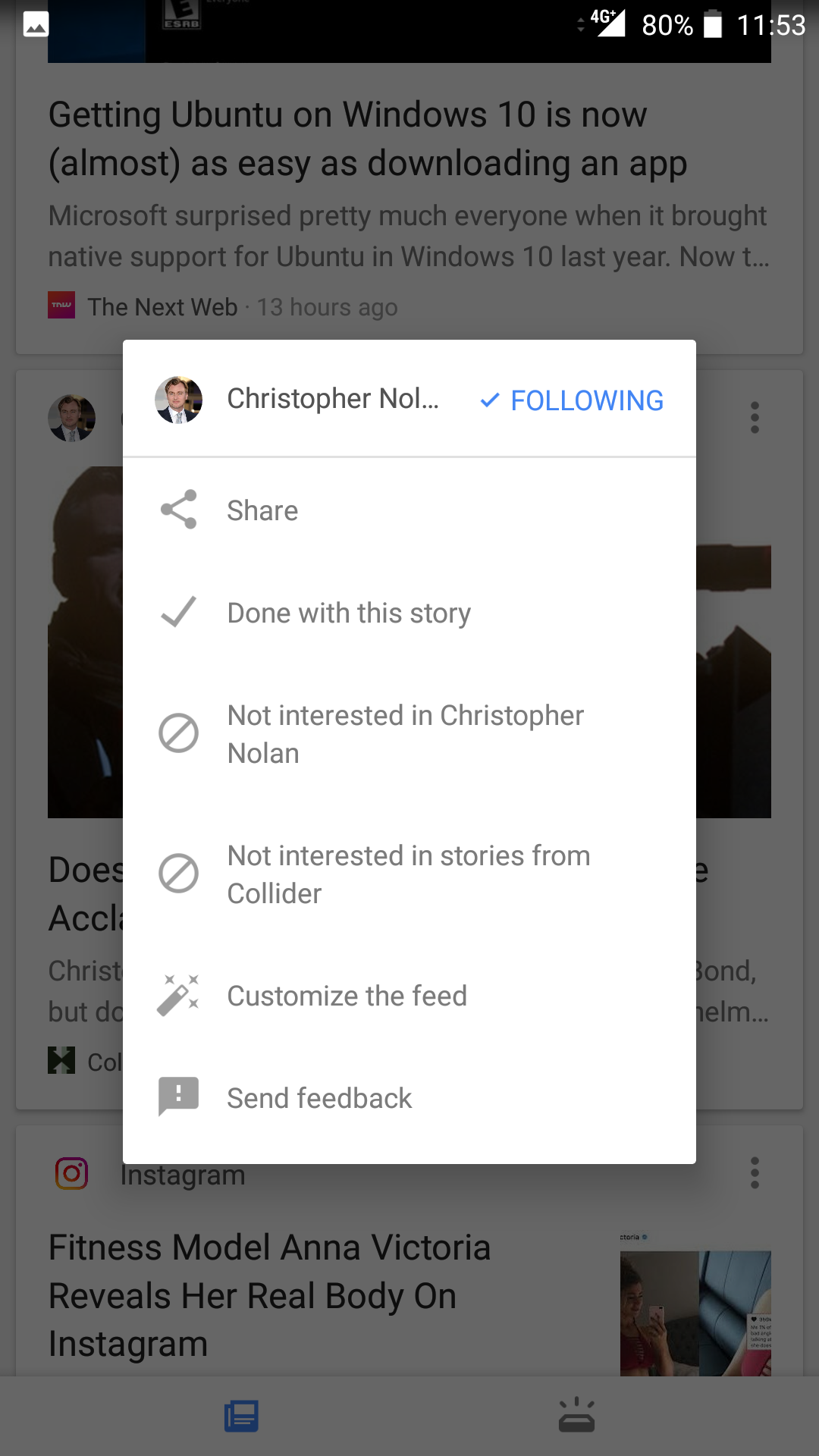Viewport: 819px width, 1456px height.
Task: Tap the FOLLOWING button for Christopher Nolan
Action: click(x=572, y=400)
